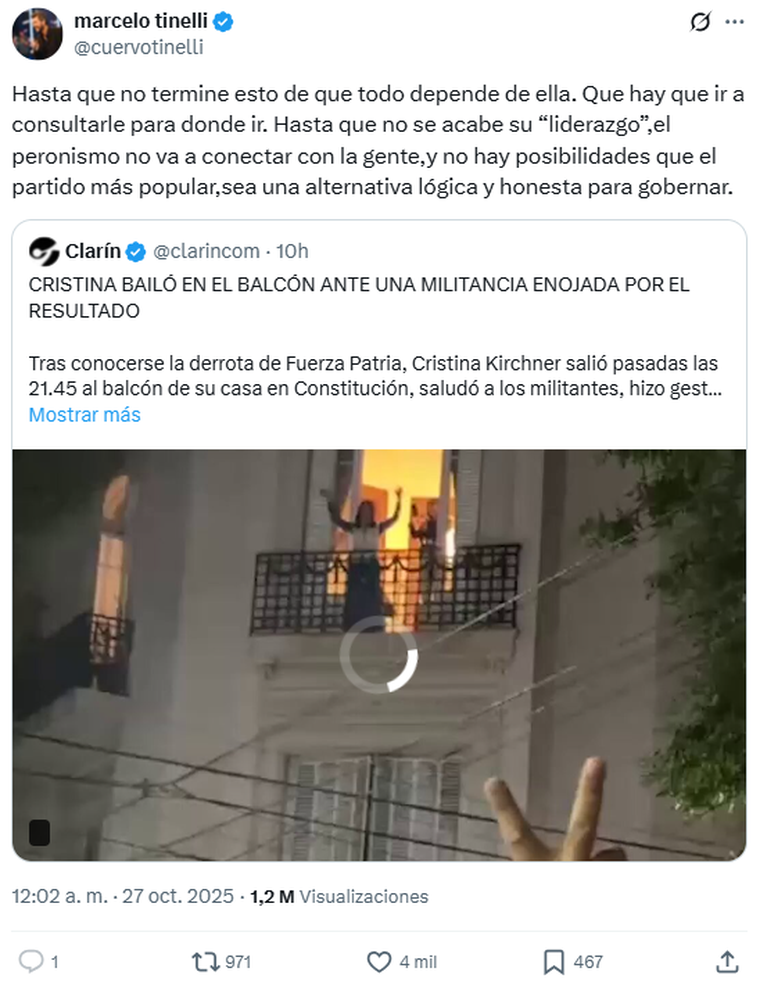Open the @cuervotinelli handle
Image resolution: width=760 pixels, height=993 pixels.
click(138, 47)
